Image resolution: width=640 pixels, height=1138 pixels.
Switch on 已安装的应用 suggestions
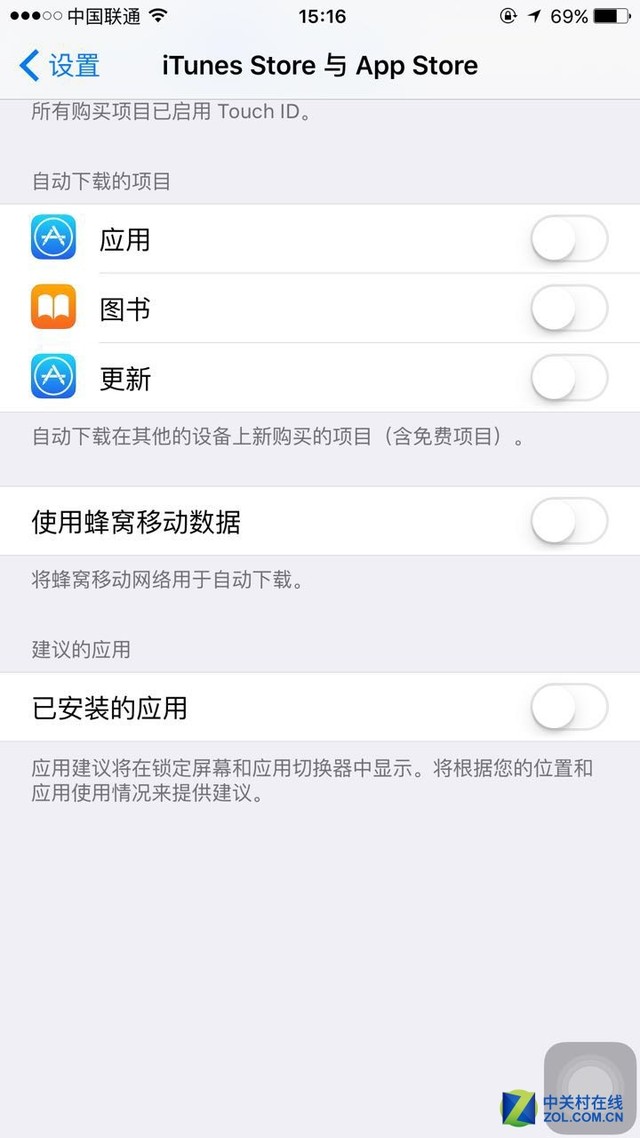[x=569, y=708]
